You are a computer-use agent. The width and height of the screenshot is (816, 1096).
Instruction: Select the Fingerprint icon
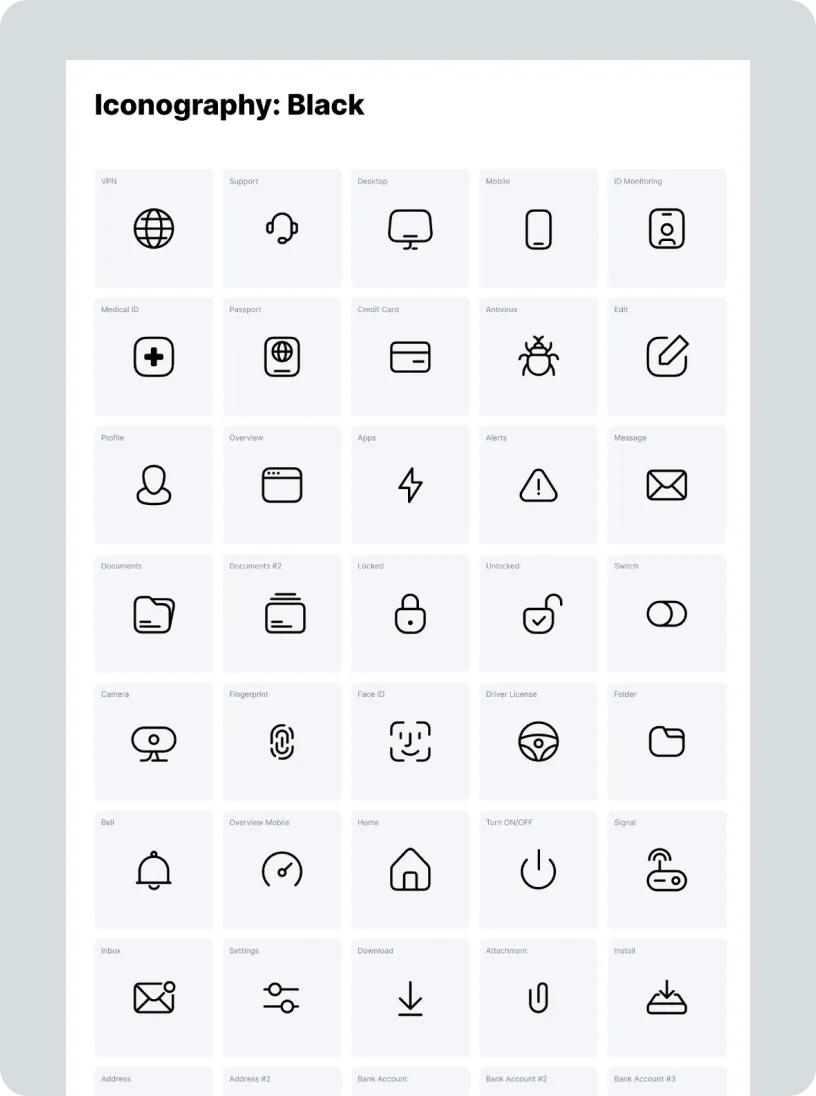pyautogui.click(x=281, y=742)
